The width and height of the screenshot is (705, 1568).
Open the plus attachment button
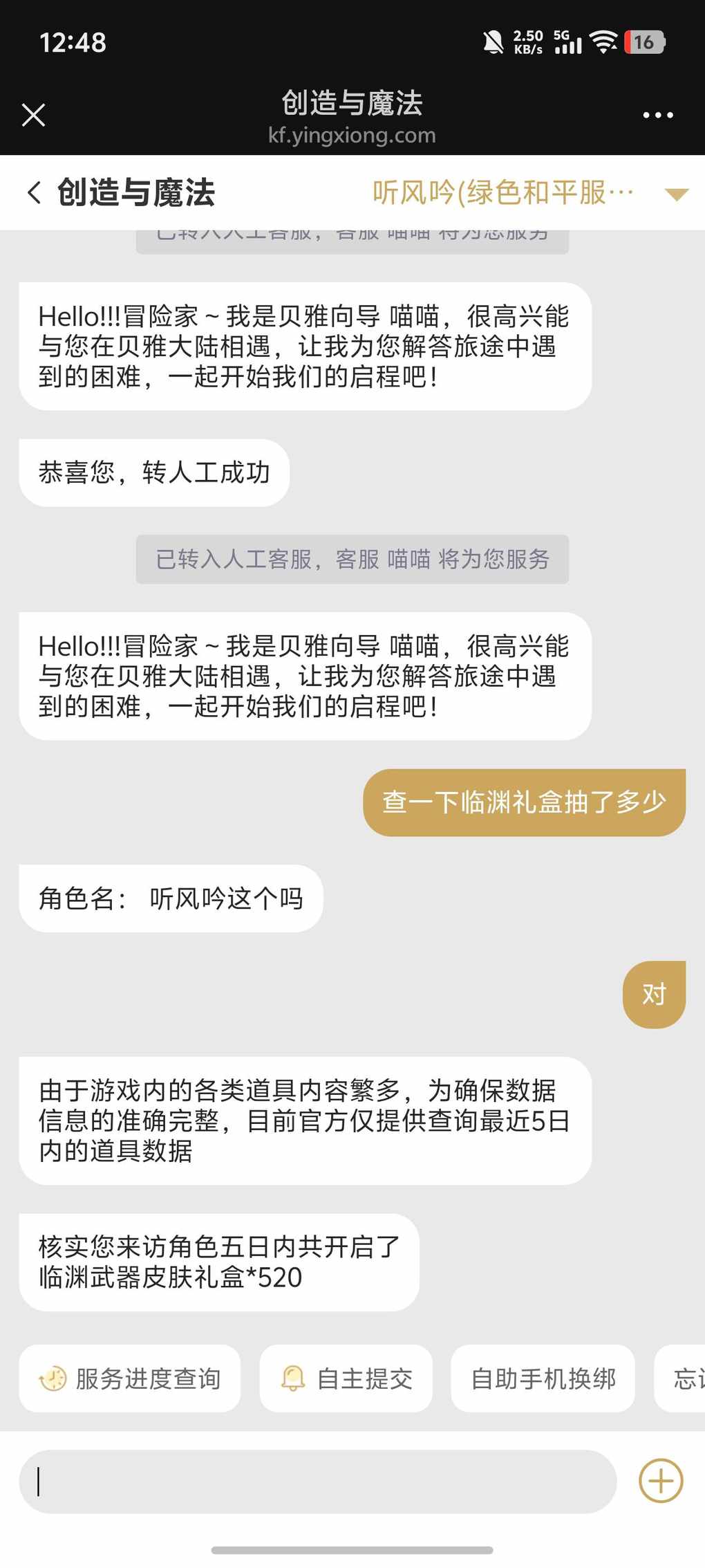click(661, 1482)
